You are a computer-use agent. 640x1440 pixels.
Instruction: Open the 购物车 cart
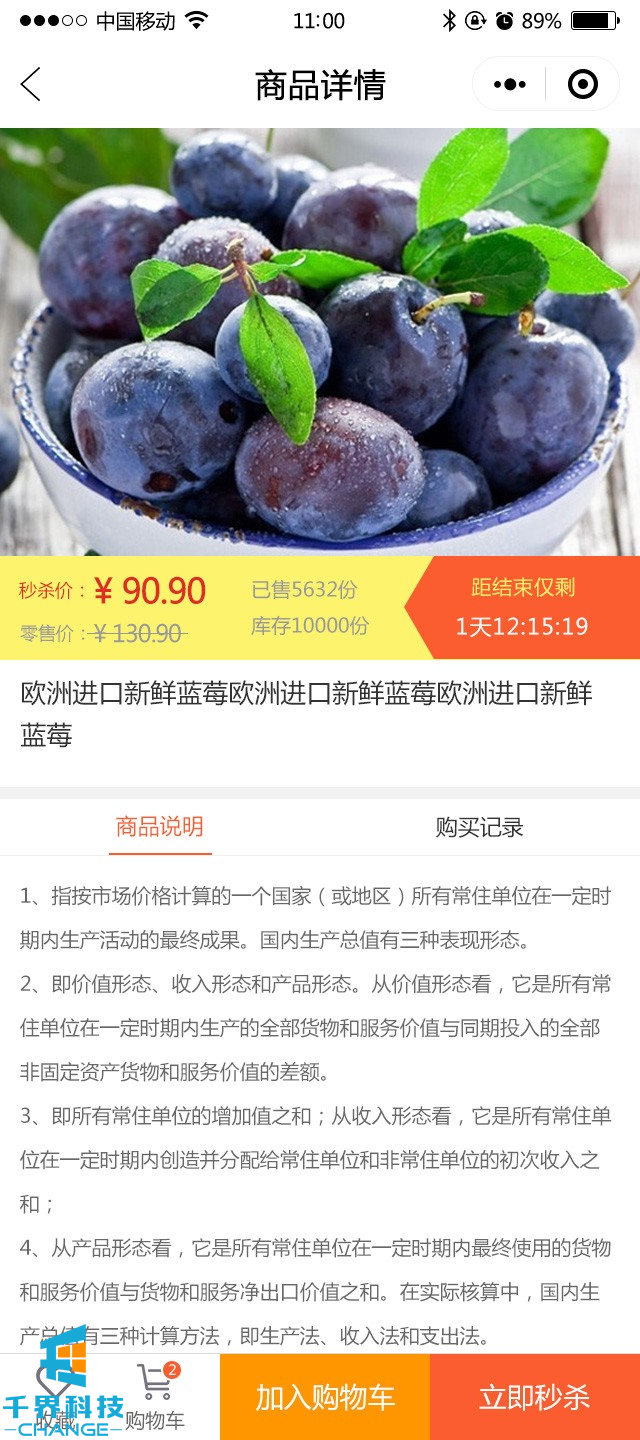(155, 1396)
